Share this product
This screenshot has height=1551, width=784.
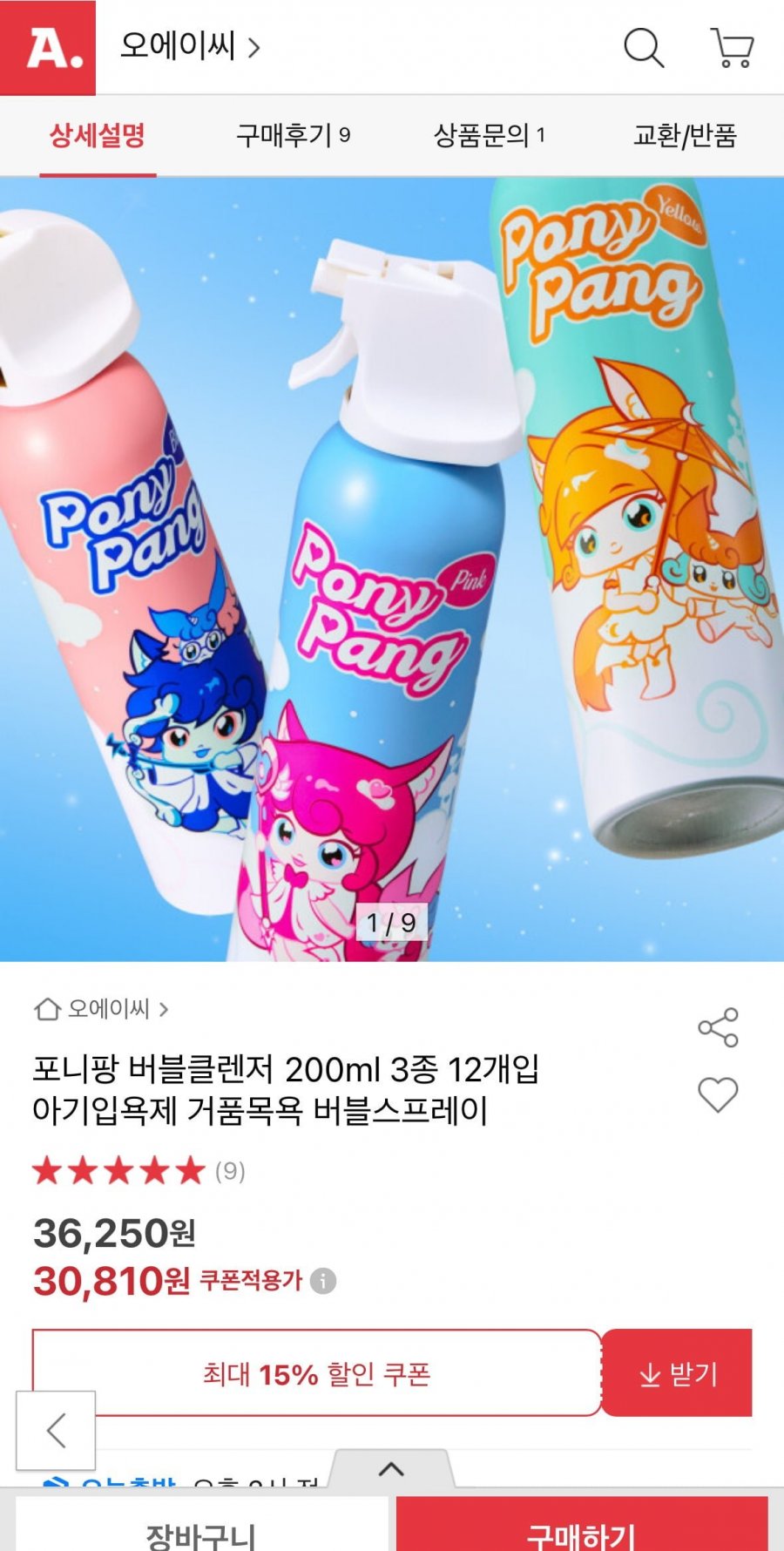click(719, 1028)
